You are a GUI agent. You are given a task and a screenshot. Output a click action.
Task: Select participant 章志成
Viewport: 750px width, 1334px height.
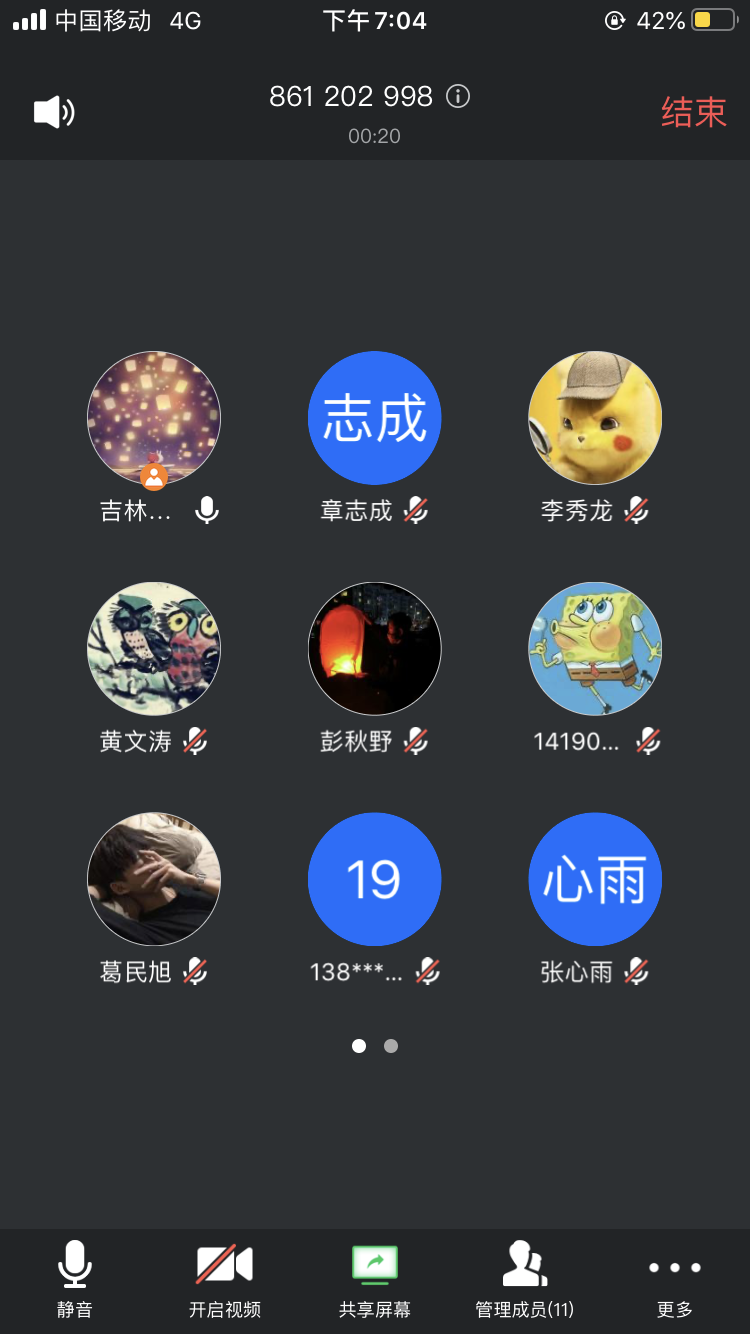(x=375, y=418)
